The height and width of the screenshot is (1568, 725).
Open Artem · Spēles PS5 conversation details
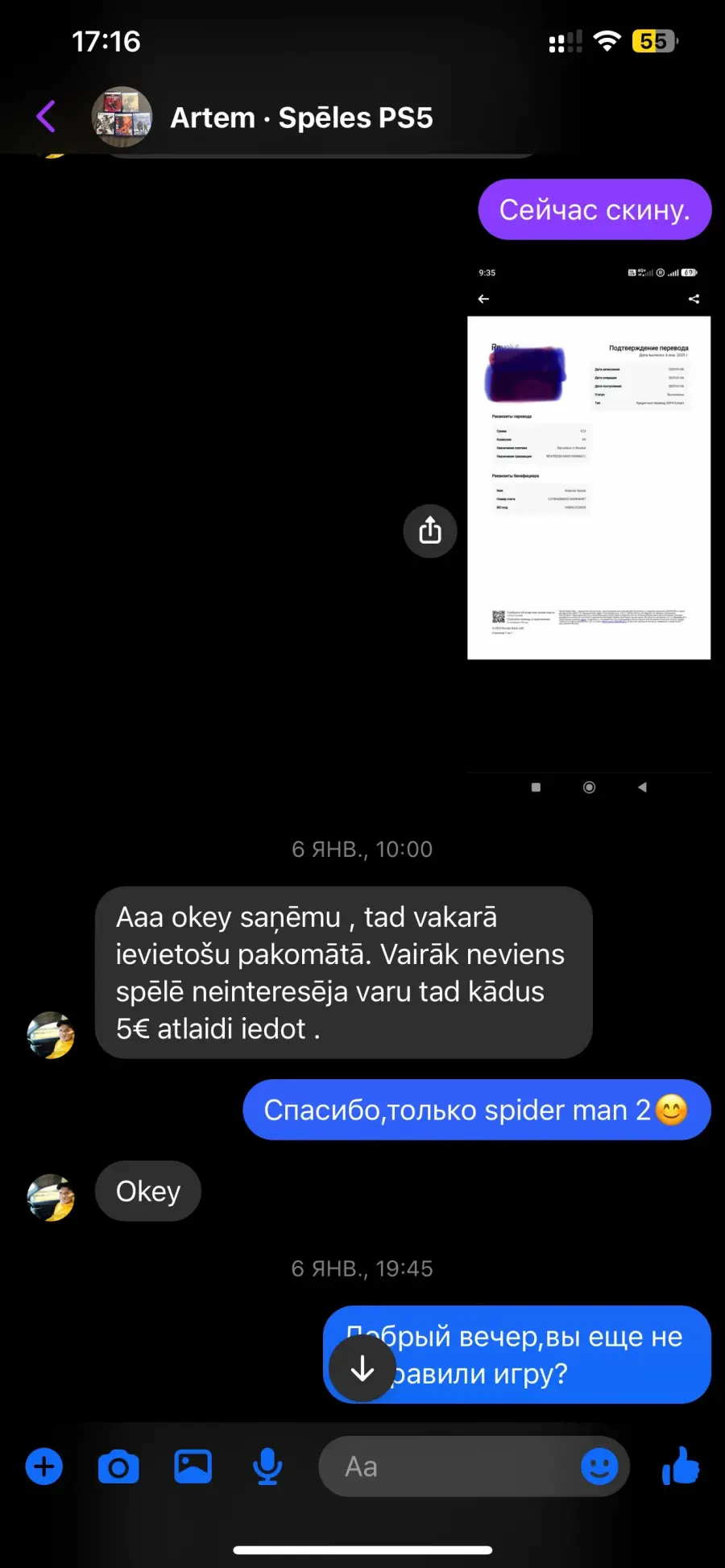click(x=301, y=118)
